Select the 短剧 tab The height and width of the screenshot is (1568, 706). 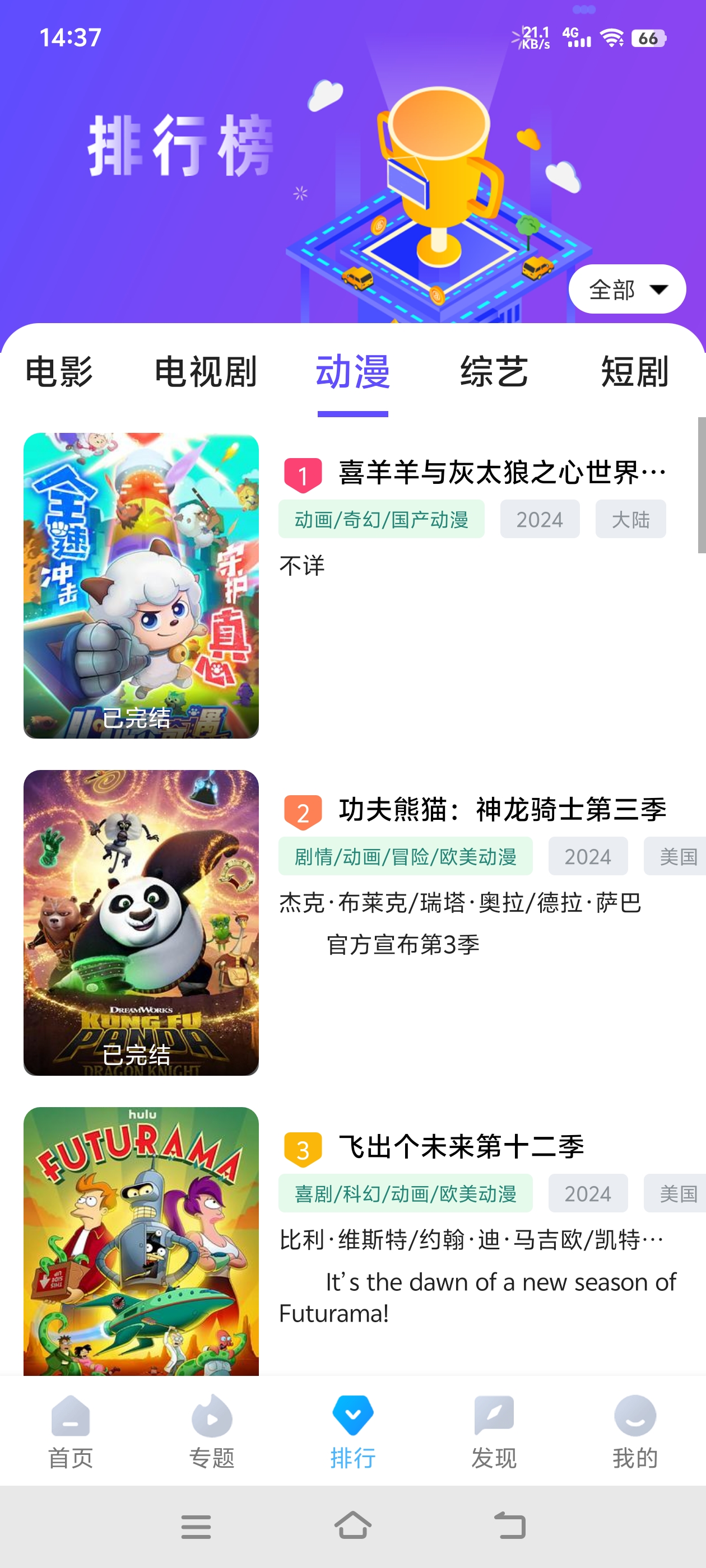coord(635,371)
